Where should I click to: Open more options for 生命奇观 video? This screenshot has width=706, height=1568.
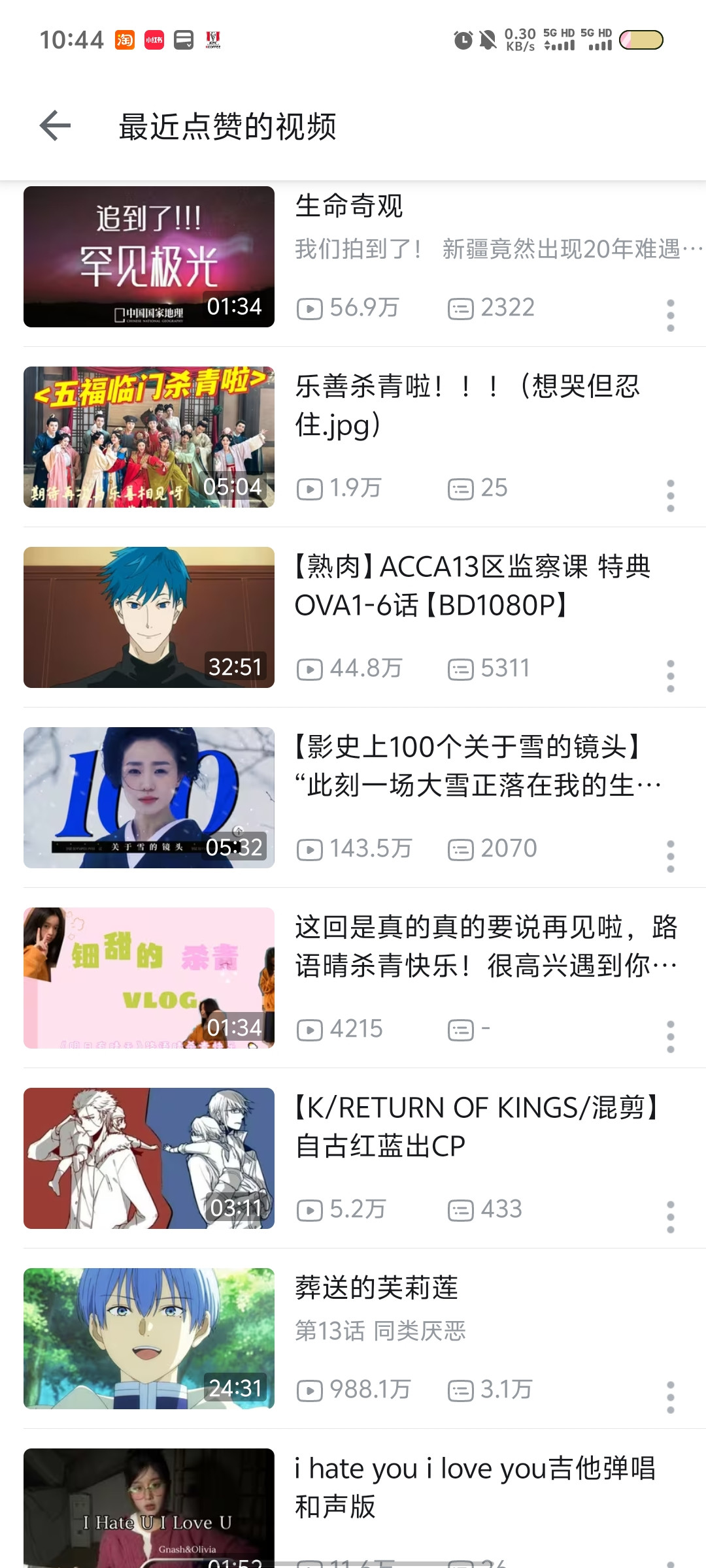[670, 316]
